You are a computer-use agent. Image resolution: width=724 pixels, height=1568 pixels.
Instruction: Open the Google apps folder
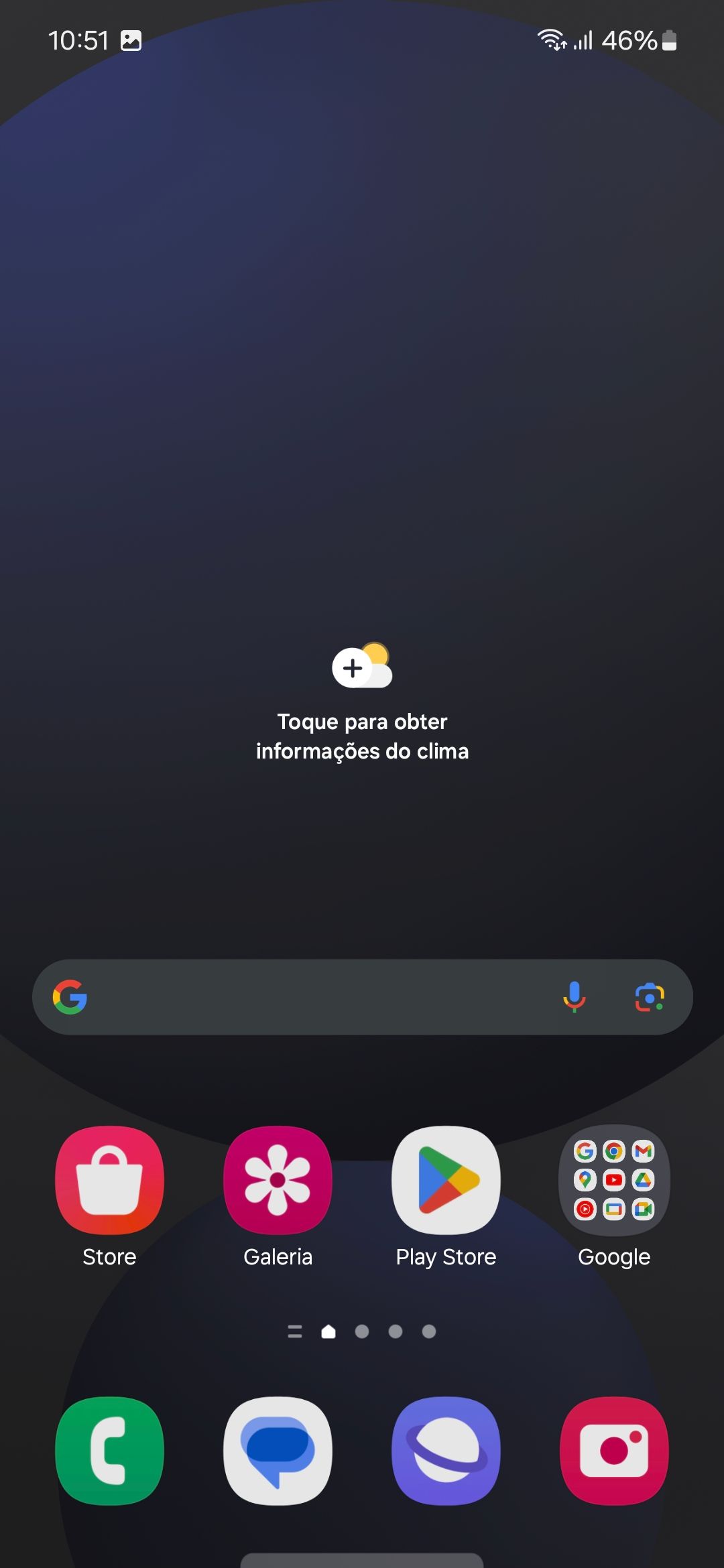614,1181
